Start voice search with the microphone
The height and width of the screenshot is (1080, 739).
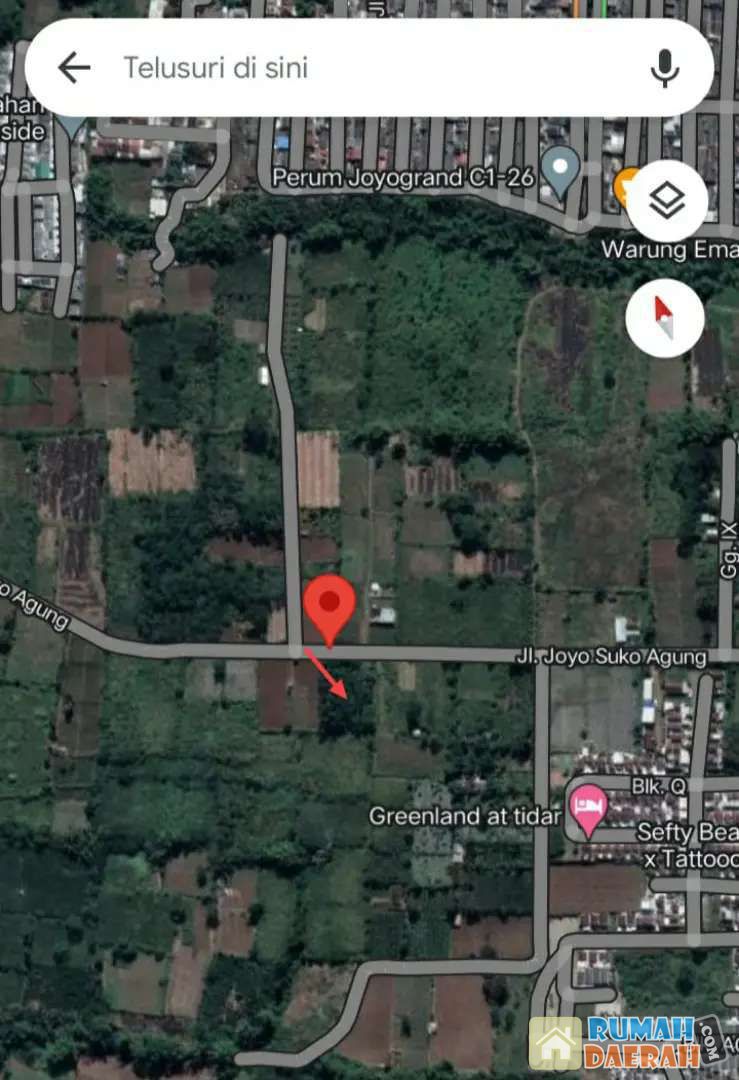[664, 68]
